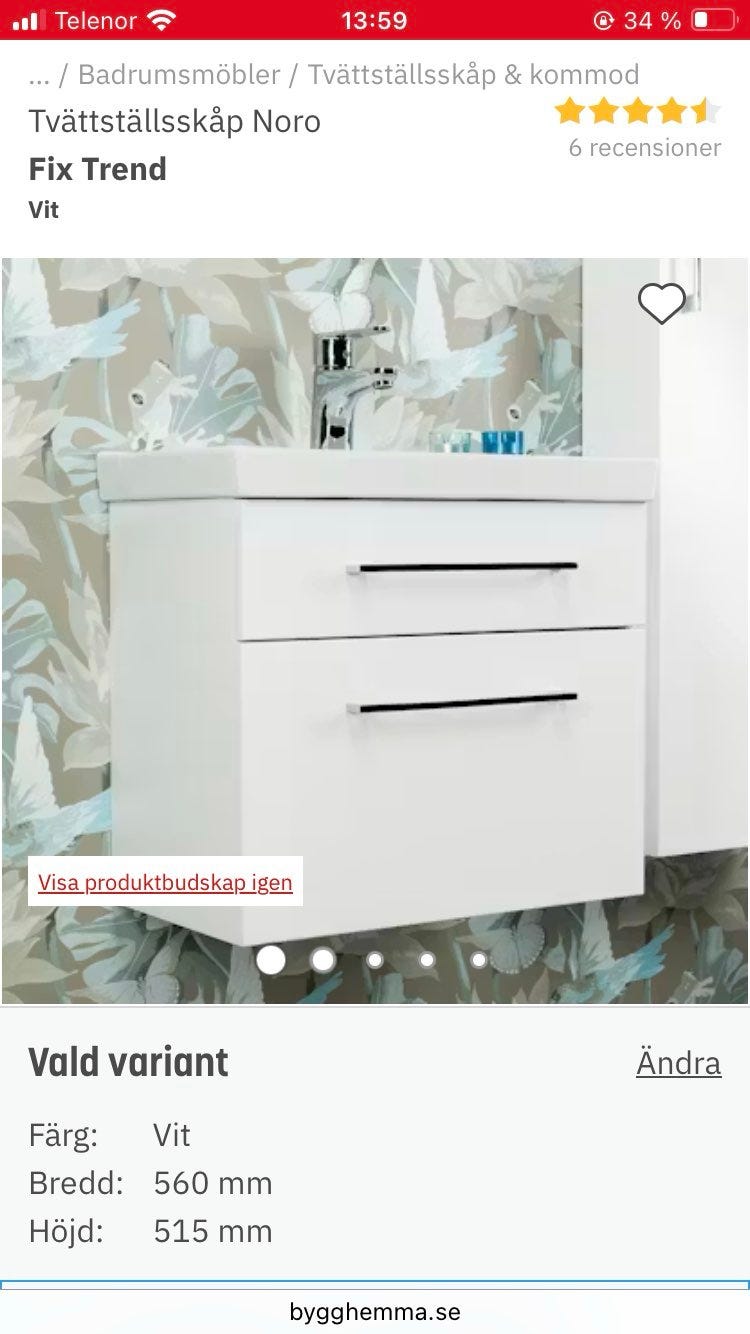Screen dimensions: 750x1334
Task: Tap Visa produktbudskap igen link
Action: pyautogui.click(x=165, y=882)
